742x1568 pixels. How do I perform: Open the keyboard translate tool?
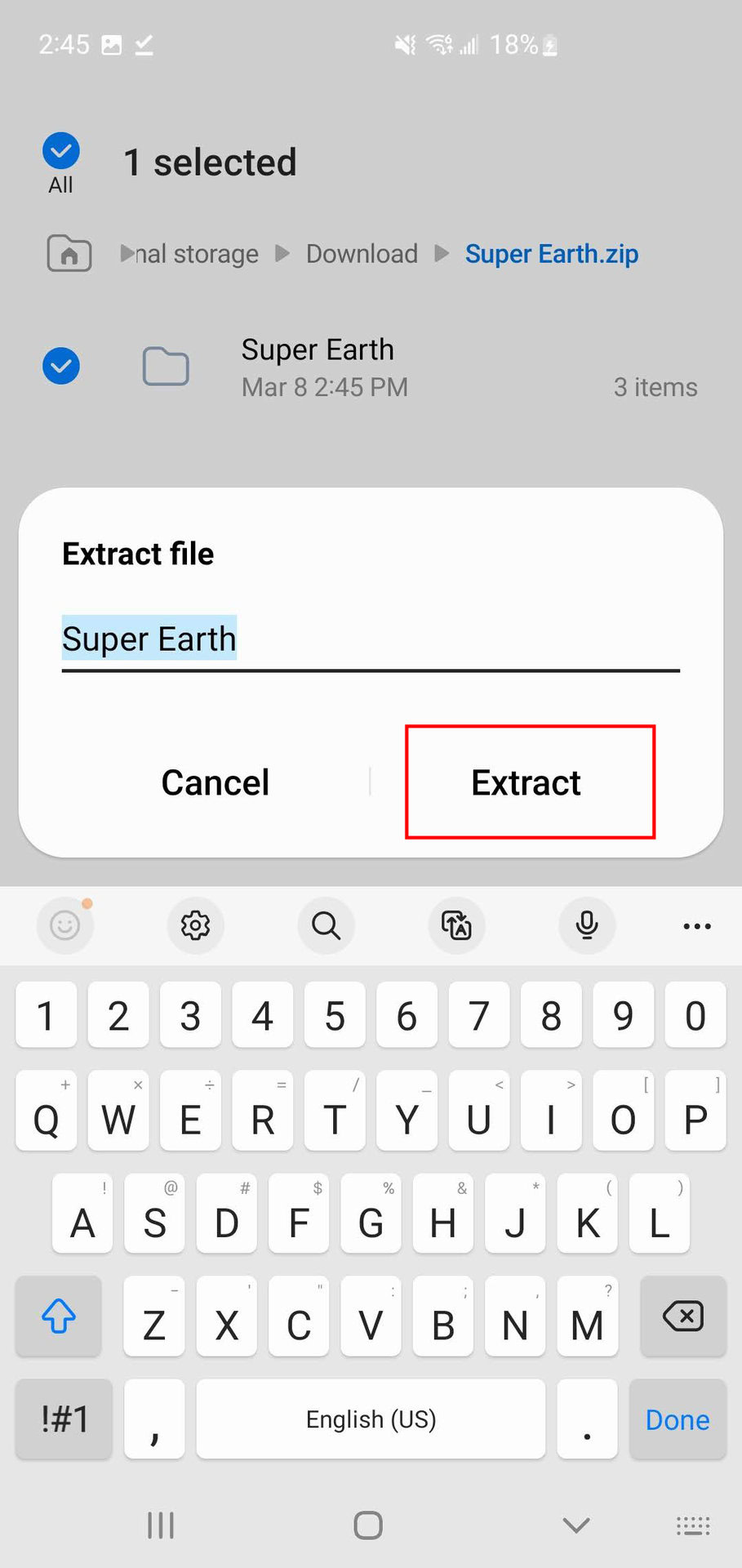pos(456,925)
